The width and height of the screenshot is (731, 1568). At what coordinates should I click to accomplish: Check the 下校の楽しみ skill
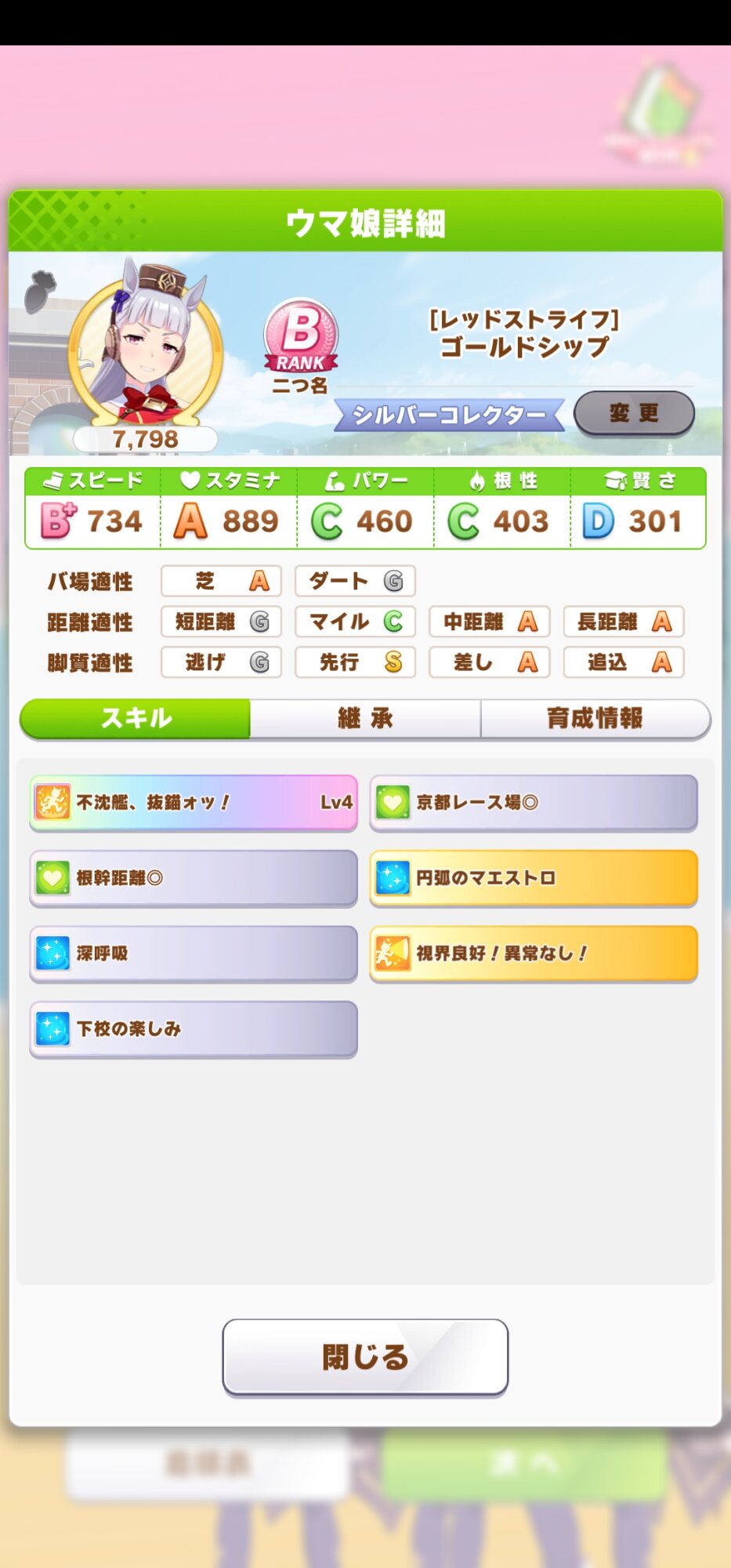[x=194, y=1029]
